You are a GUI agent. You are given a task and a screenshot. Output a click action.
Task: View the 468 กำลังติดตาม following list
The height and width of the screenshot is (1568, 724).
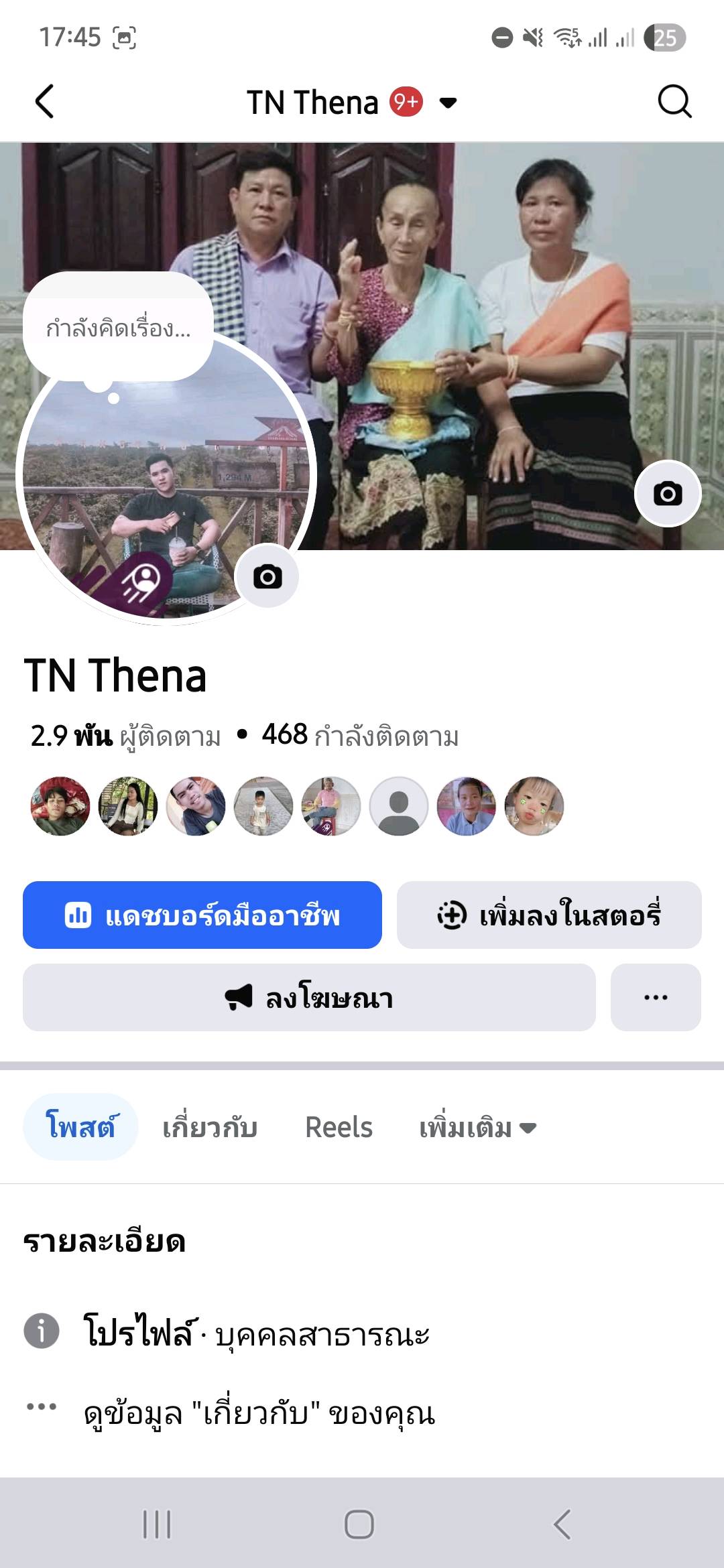coord(360,736)
